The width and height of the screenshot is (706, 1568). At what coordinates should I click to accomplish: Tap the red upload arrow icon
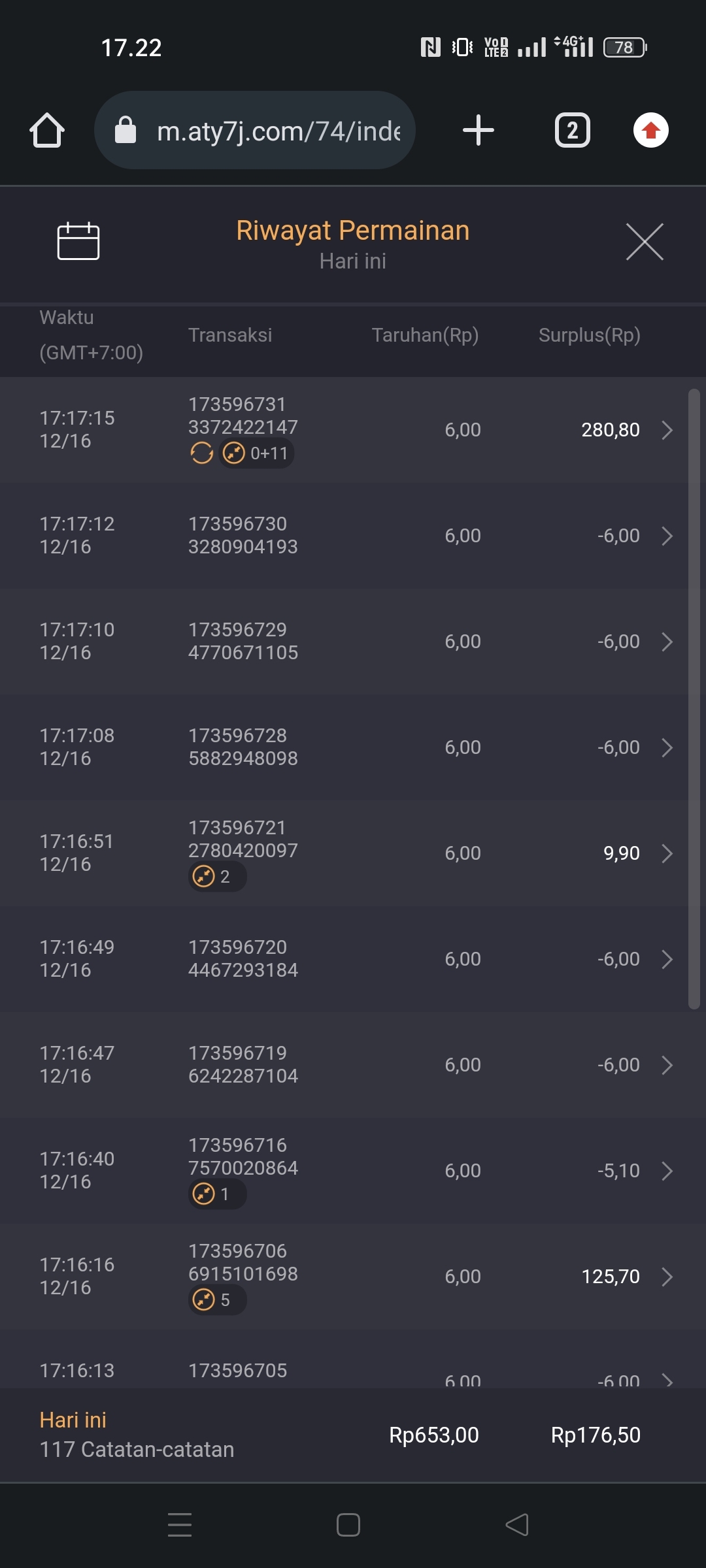650,130
